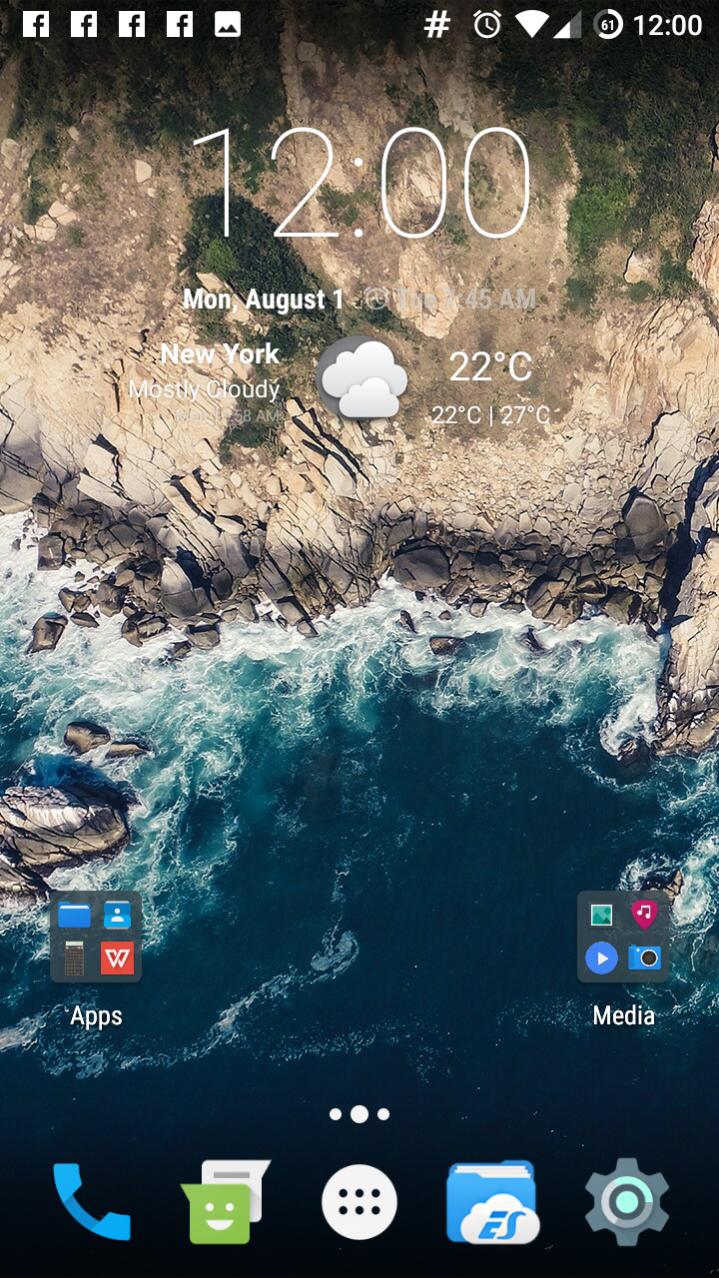Tap the home screen page indicator dots
The height and width of the screenshot is (1278, 719).
[x=359, y=1114]
